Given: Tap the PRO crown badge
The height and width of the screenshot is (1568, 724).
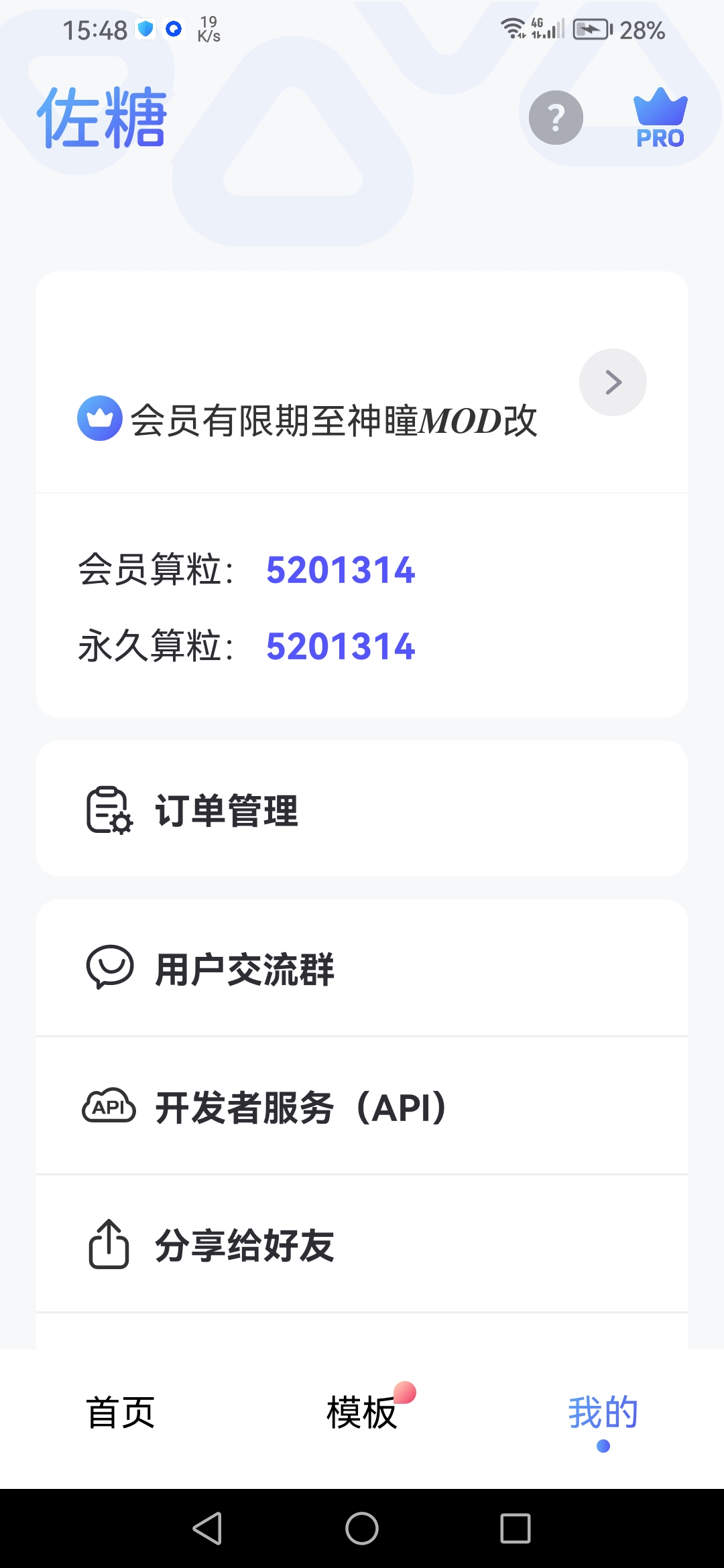Looking at the screenshot, I should (x=660, y=118).
